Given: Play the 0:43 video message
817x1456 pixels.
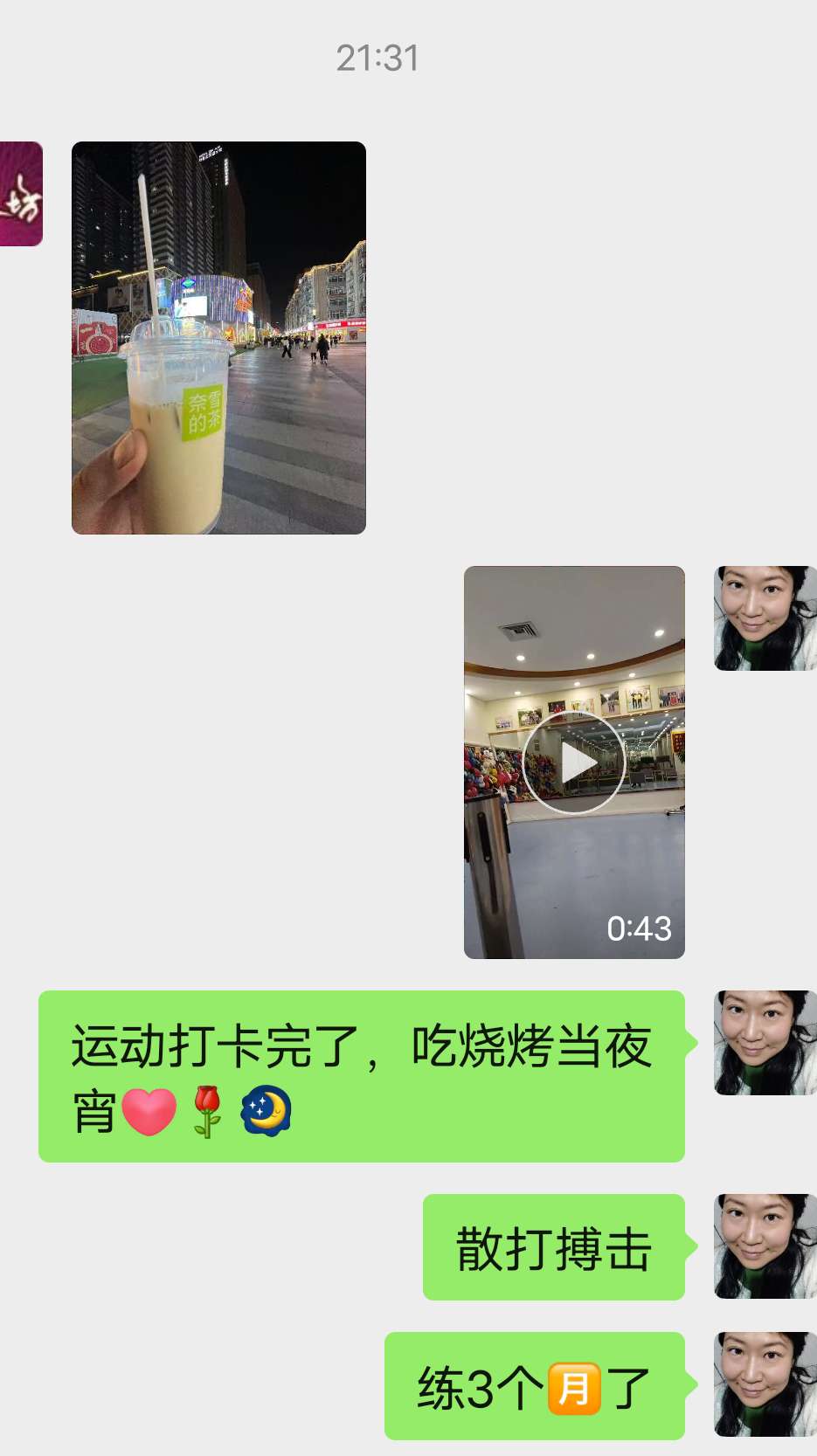Looking at the screenshot, I should pyautogui.click(x=573, y=762).
